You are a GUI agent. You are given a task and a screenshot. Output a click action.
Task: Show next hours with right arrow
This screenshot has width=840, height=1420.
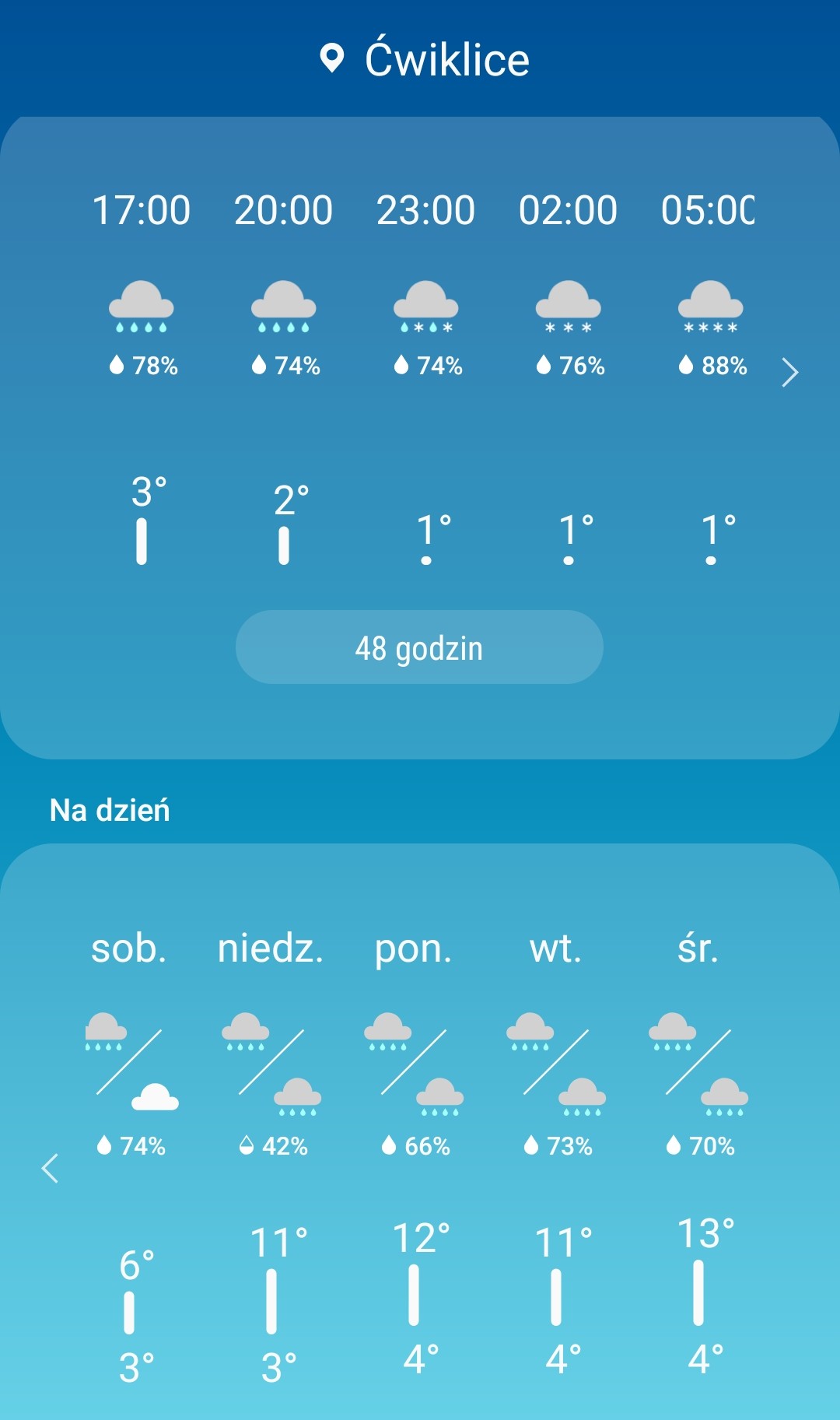[789, 373]
